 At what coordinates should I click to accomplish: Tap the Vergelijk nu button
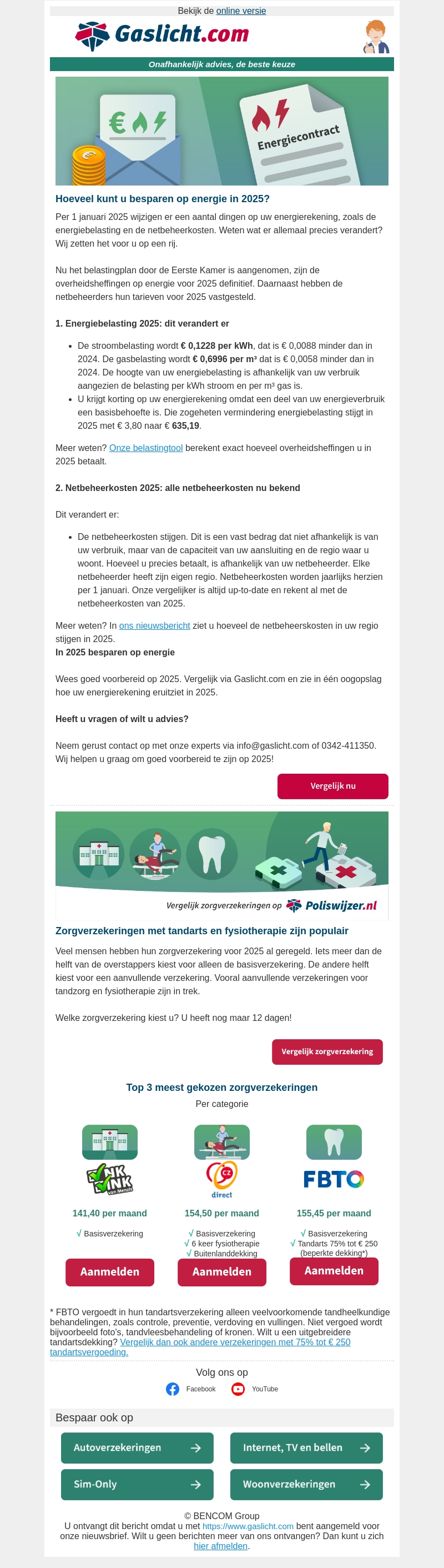[332, 786]
